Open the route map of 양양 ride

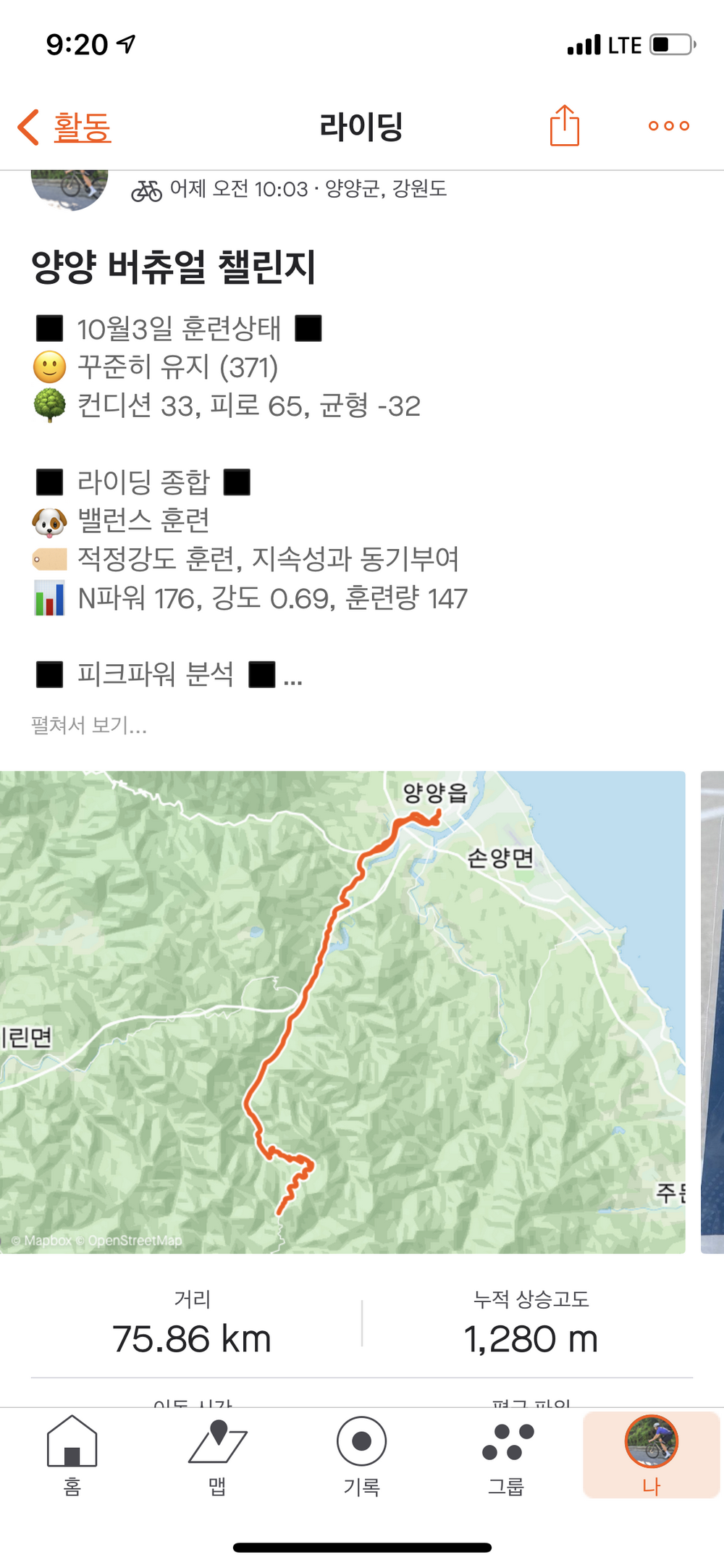point(342,1012)
